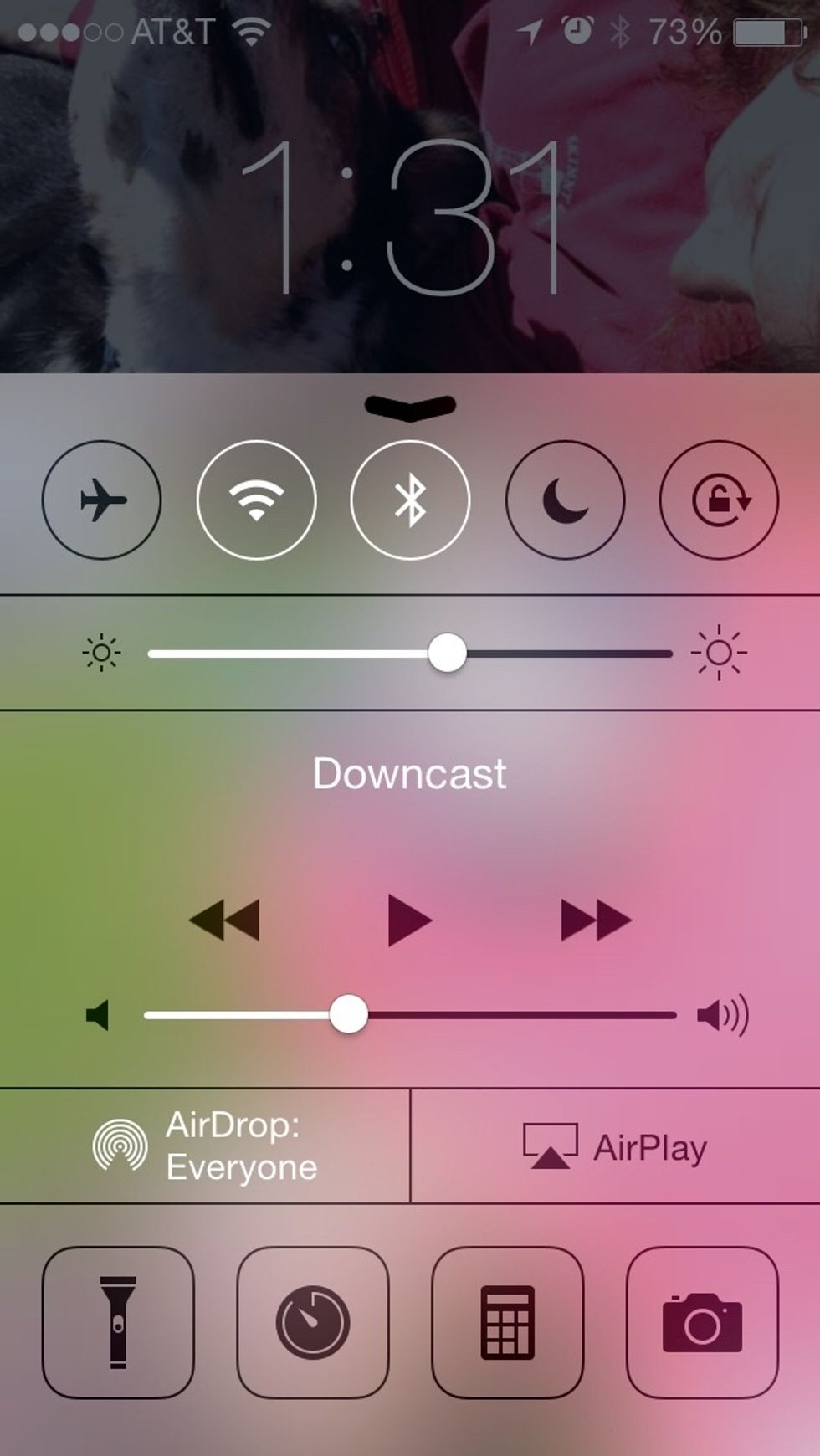Turn on Do Not Disturb
This screenshot has width=820, height=1456.
click(x=565, y=500)
